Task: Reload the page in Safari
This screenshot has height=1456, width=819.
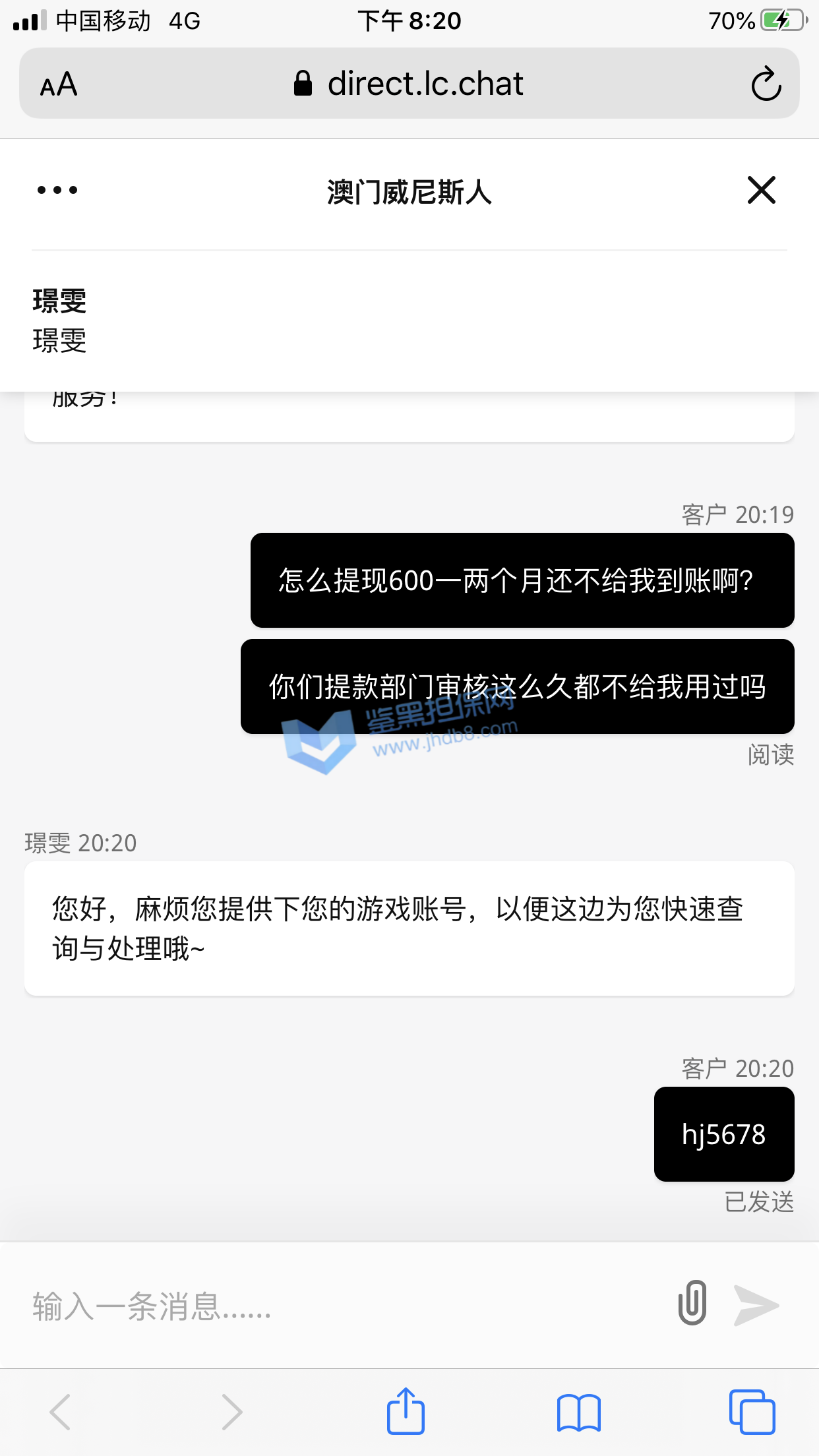Action: (766, 84)
